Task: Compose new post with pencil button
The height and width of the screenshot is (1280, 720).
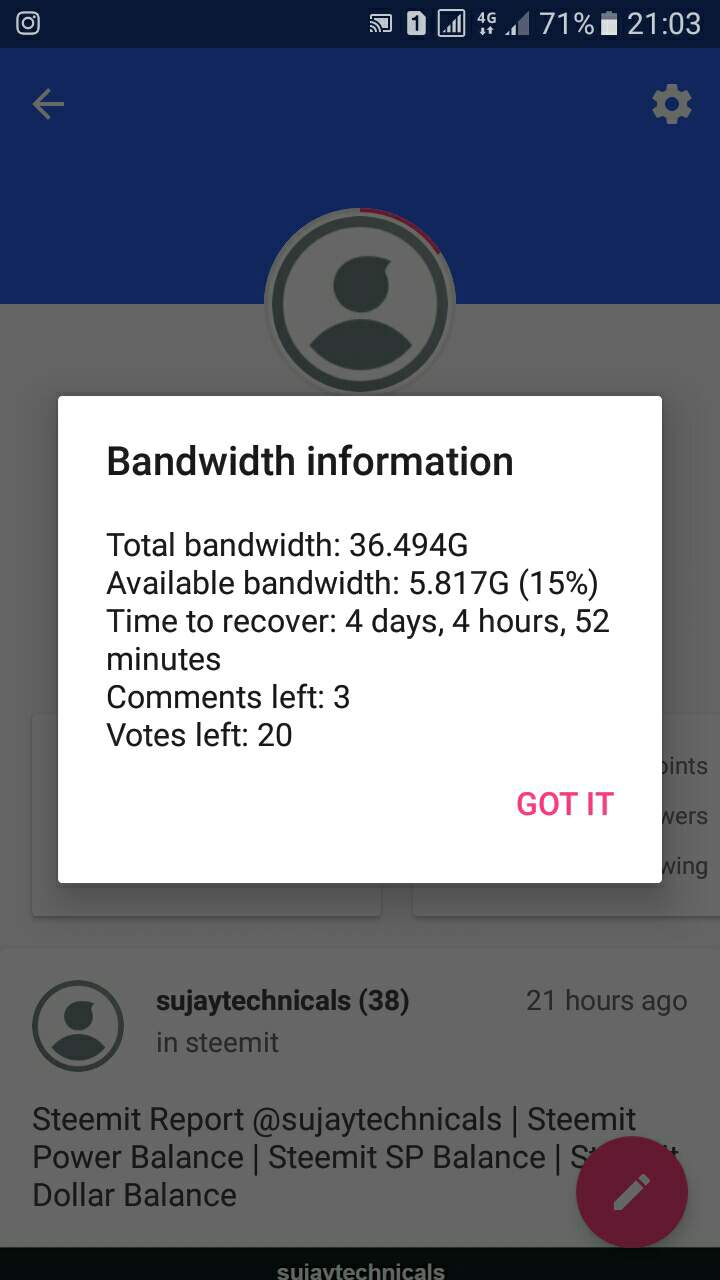Action: (x=631, y=1192)
